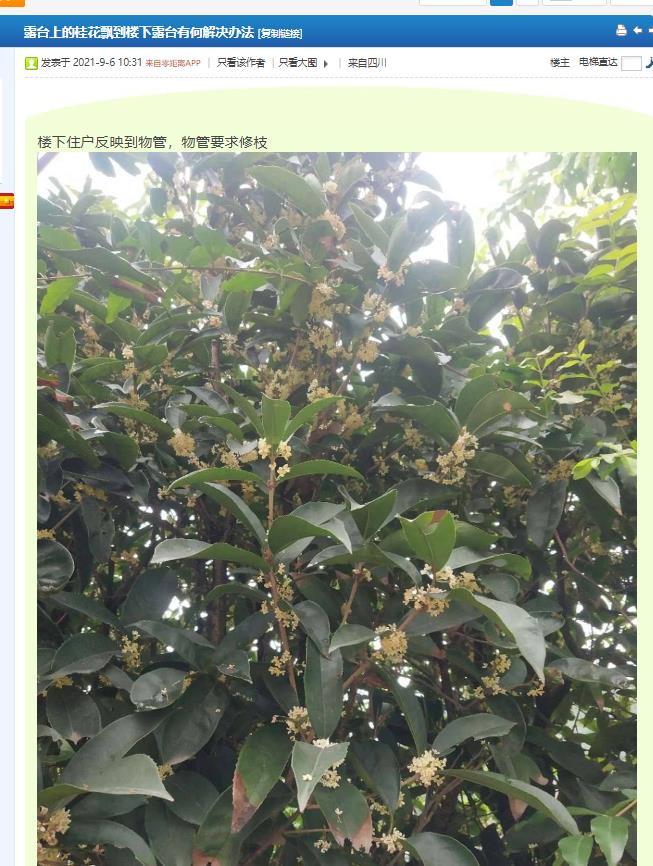Tap the 复制链接 copy link button
This screenshot has height=866, width=653.
(280, 33)
